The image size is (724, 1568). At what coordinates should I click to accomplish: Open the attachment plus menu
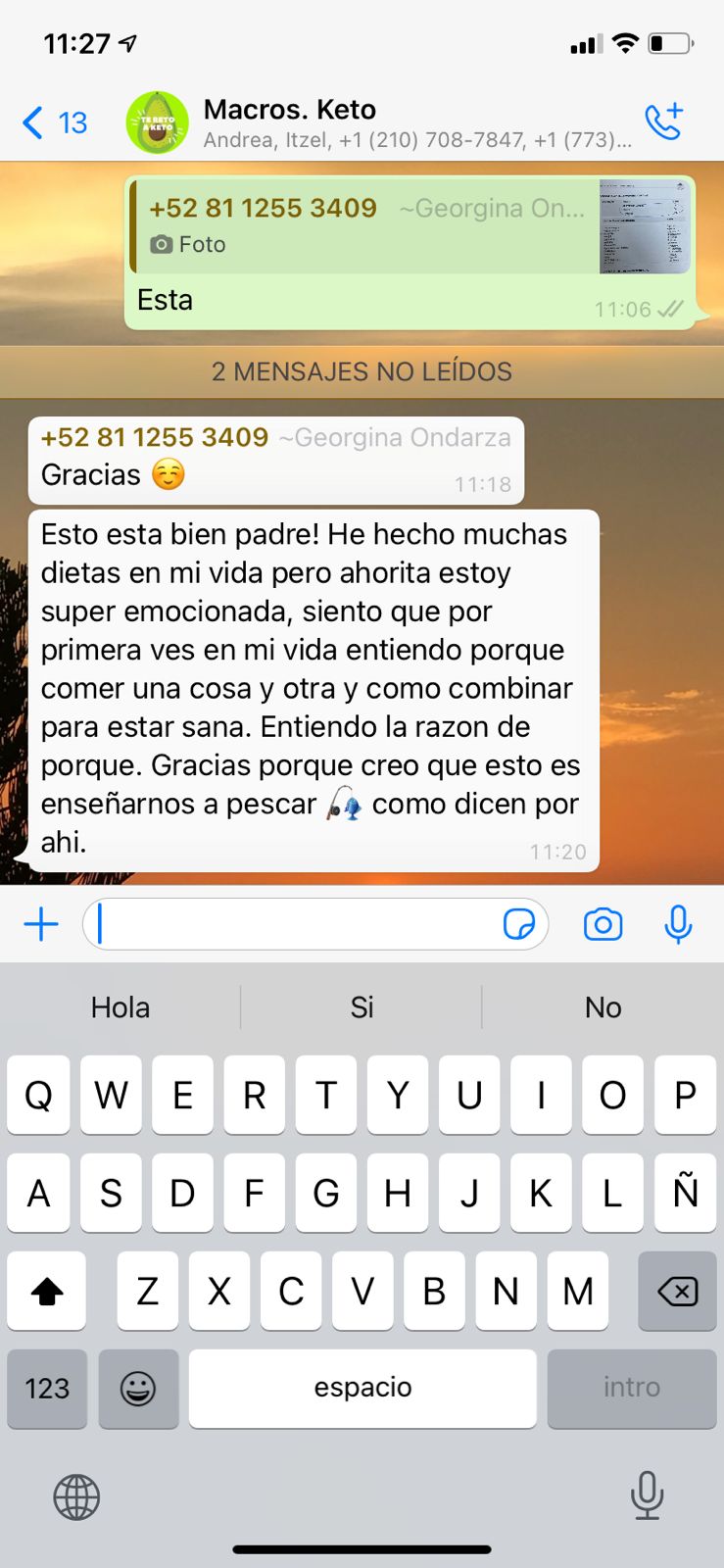[41, 924]
